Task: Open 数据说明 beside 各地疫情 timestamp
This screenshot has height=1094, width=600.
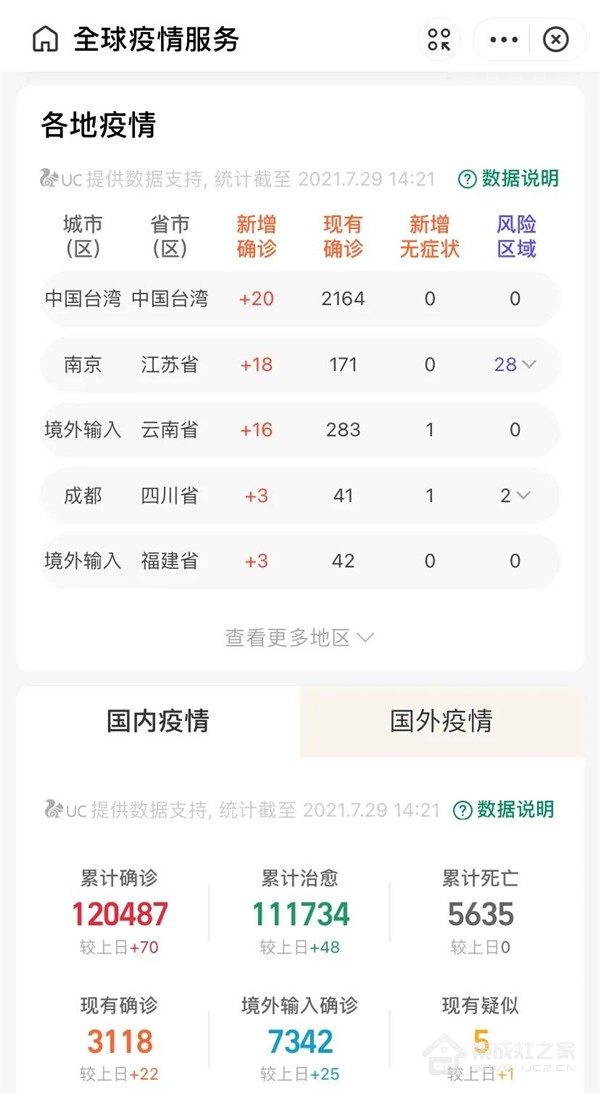Action: click(x=509, y=179)
